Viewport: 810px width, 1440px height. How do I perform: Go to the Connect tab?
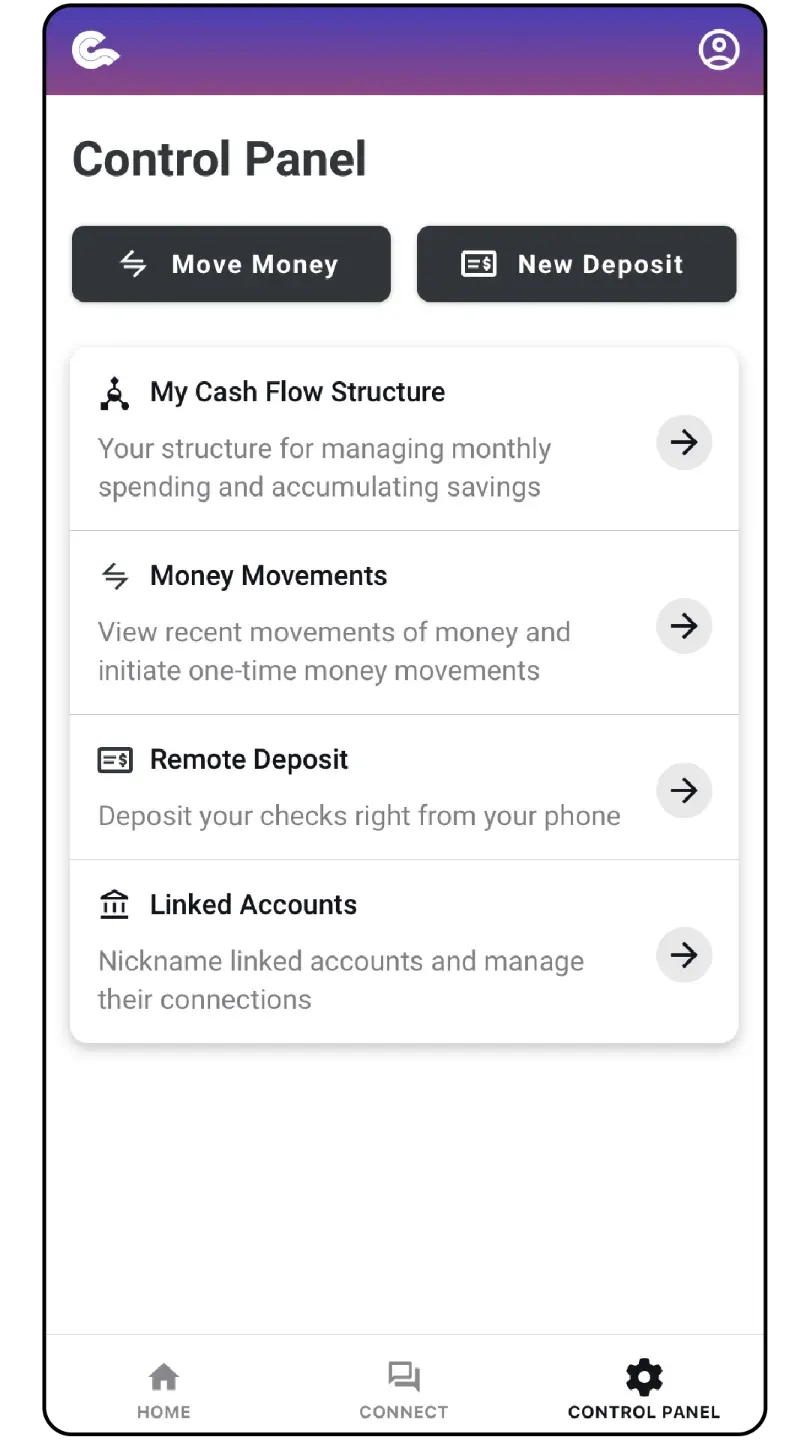click(x=404, y=1390)
